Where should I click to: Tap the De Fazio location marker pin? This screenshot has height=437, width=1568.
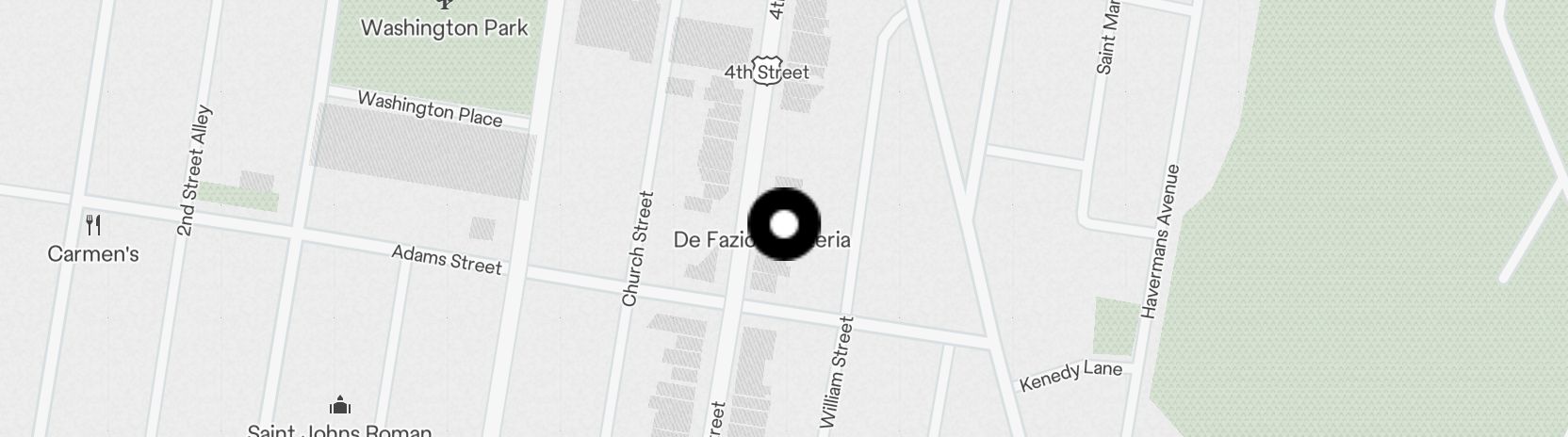[x=784, y=224]
